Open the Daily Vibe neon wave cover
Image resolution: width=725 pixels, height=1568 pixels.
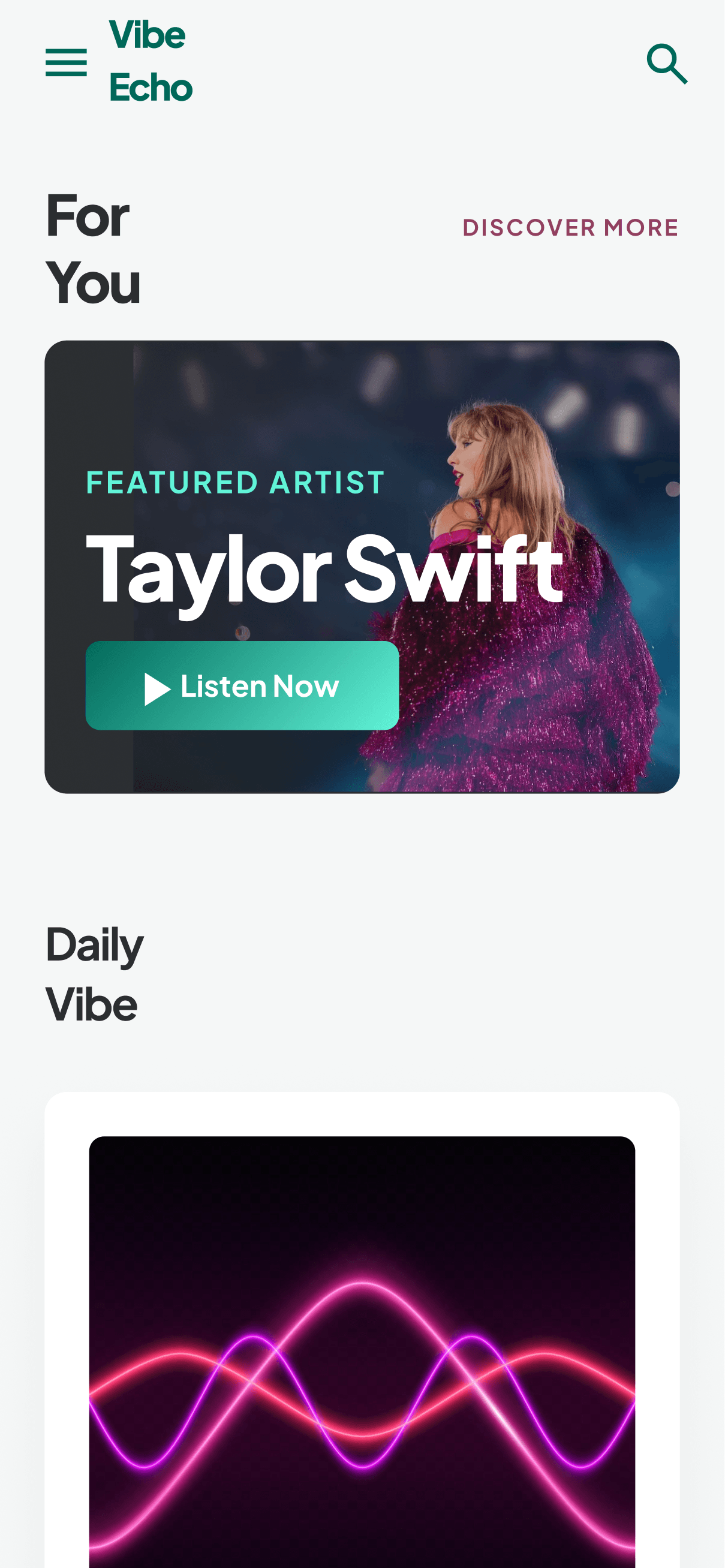[362, 1352]
